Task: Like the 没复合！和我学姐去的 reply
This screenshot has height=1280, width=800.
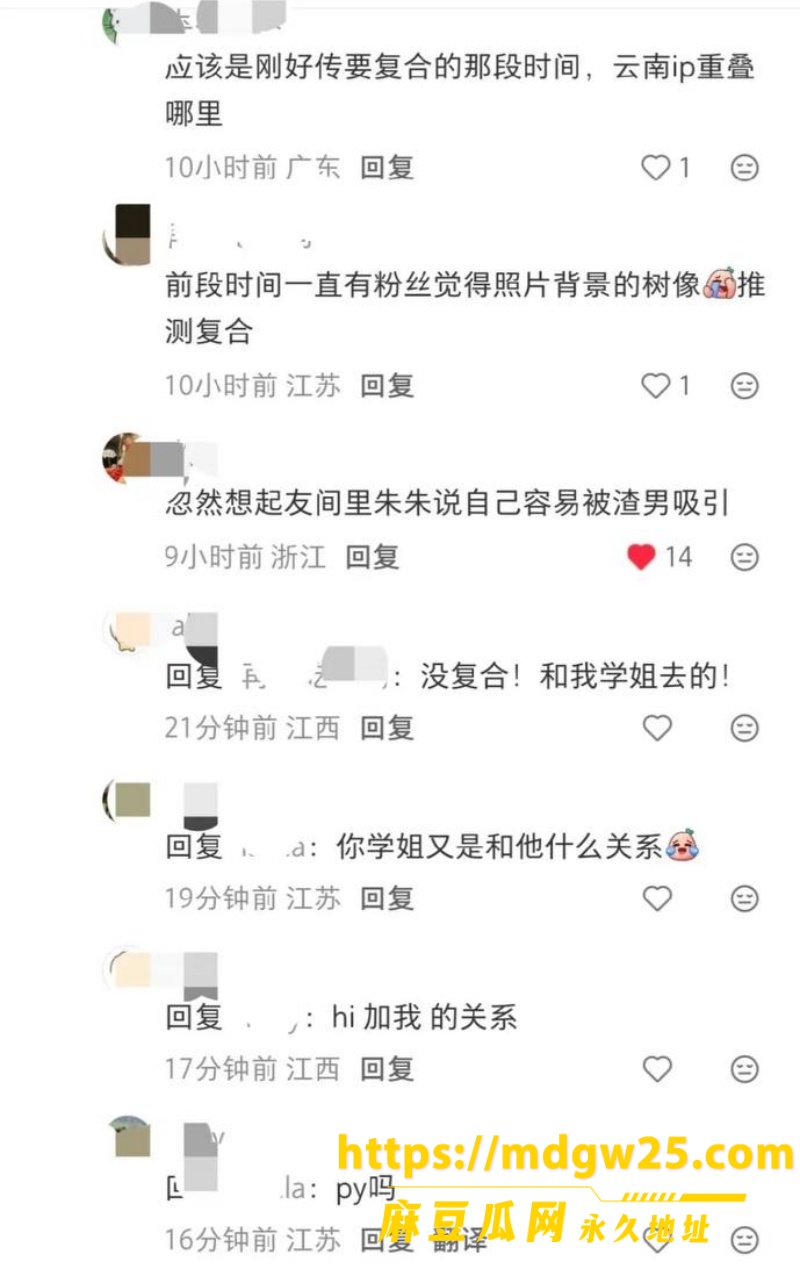Action: pyautogui.click(x=656, y=728)
